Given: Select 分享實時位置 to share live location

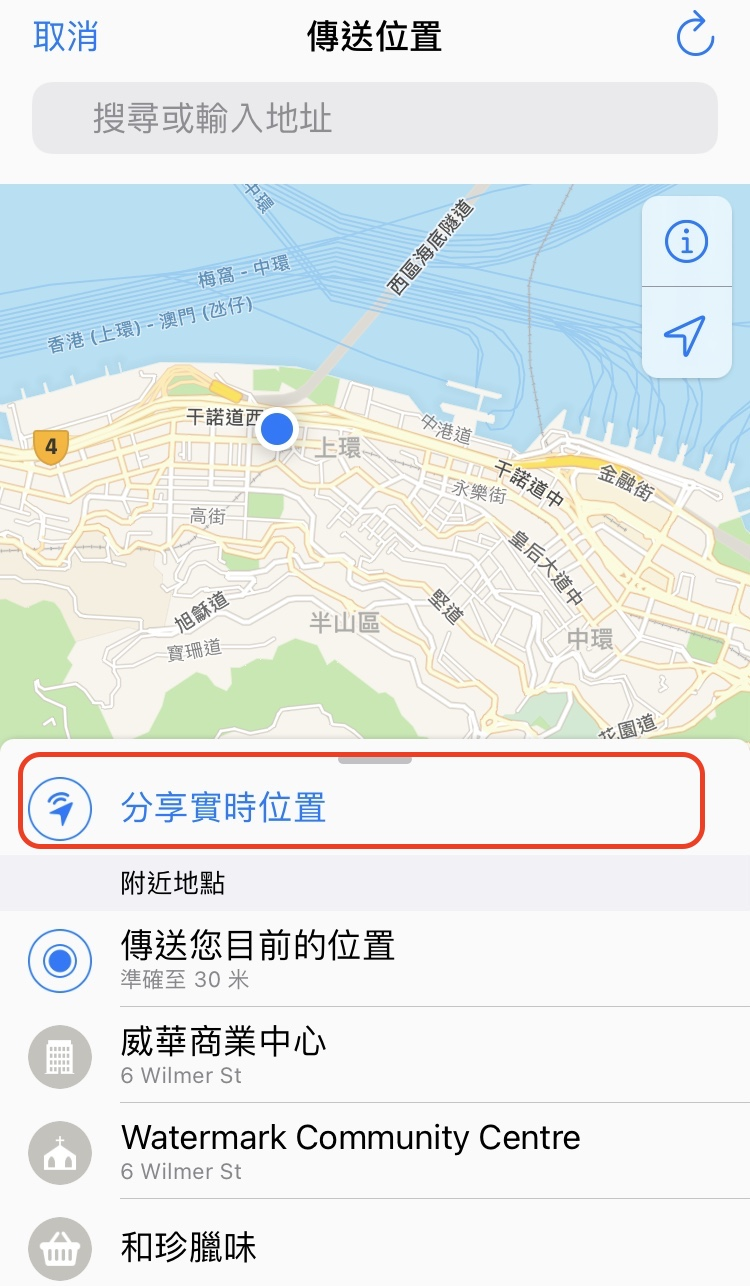Looking at the screenshot, I should tap(360, 807).
